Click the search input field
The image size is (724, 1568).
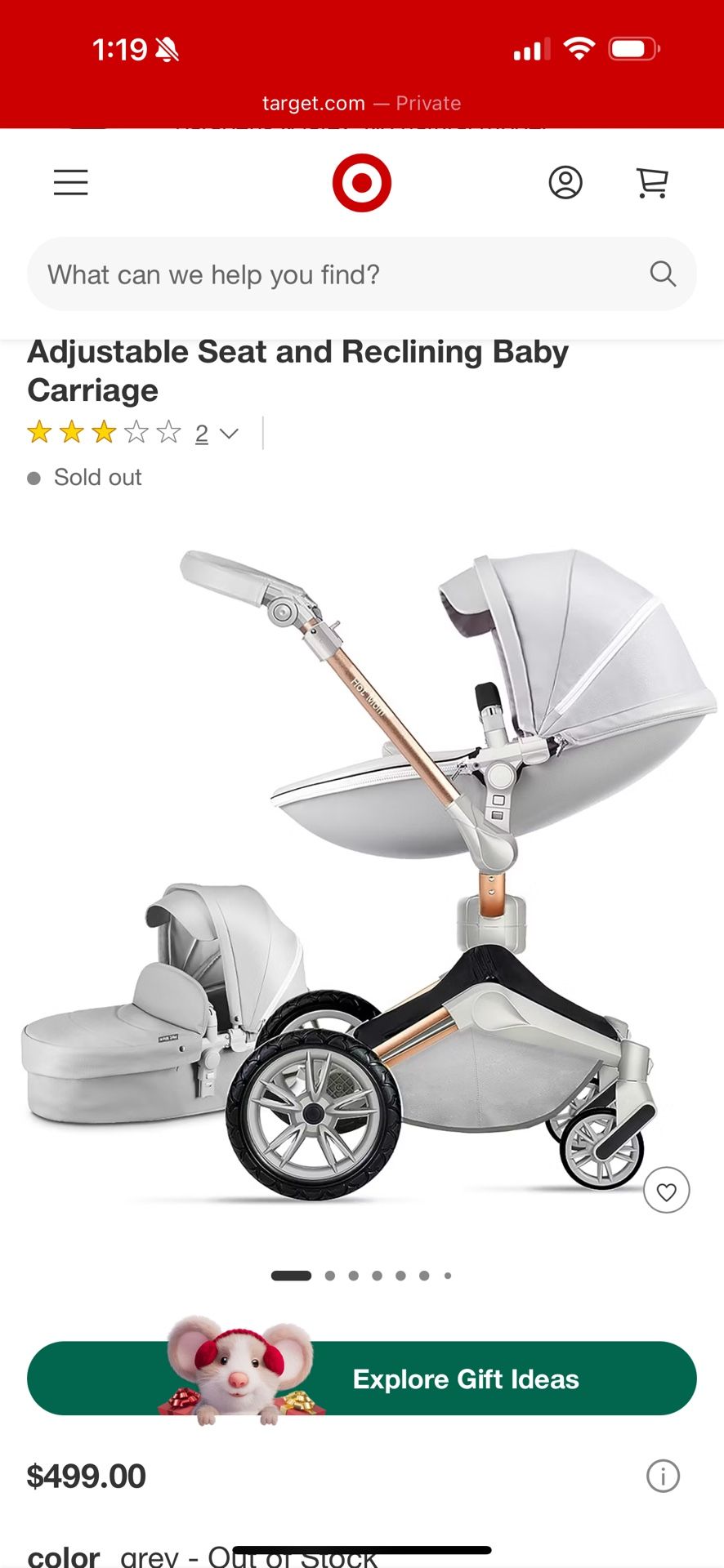click(327, 274)
